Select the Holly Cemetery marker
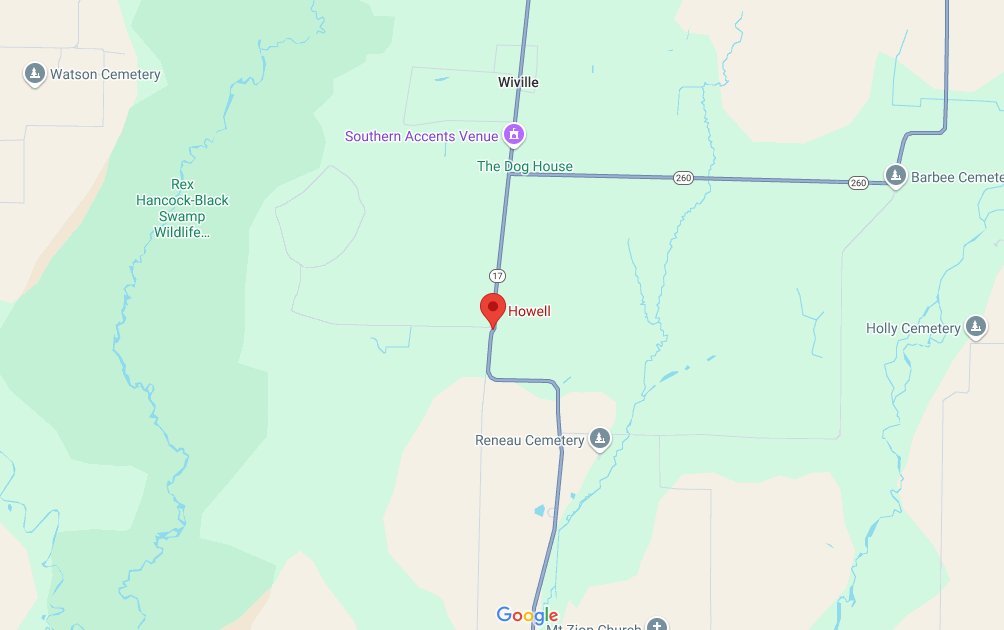The height and width of the screenshot is (630, 1004). point(976,326)
